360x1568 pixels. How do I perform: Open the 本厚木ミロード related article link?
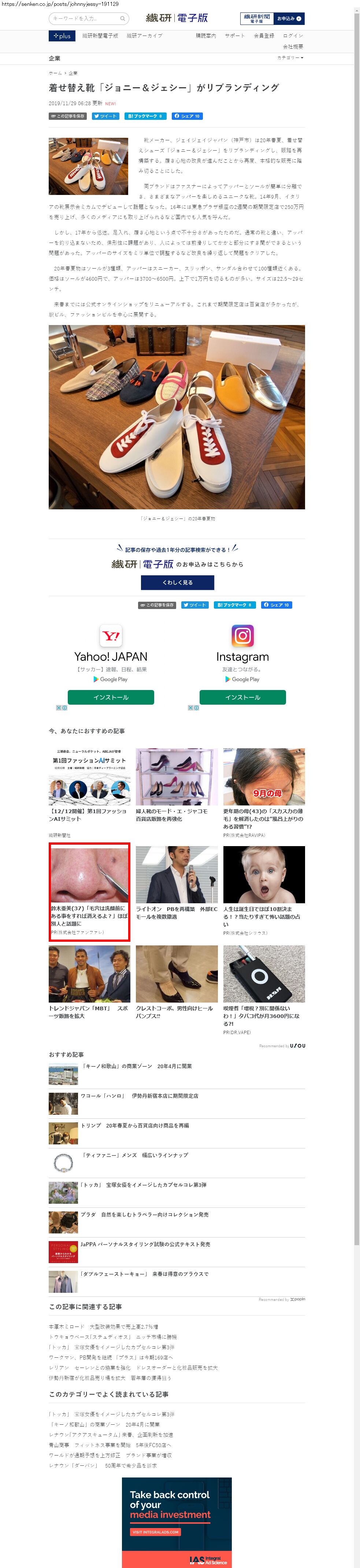click(x=103, y=1327)
